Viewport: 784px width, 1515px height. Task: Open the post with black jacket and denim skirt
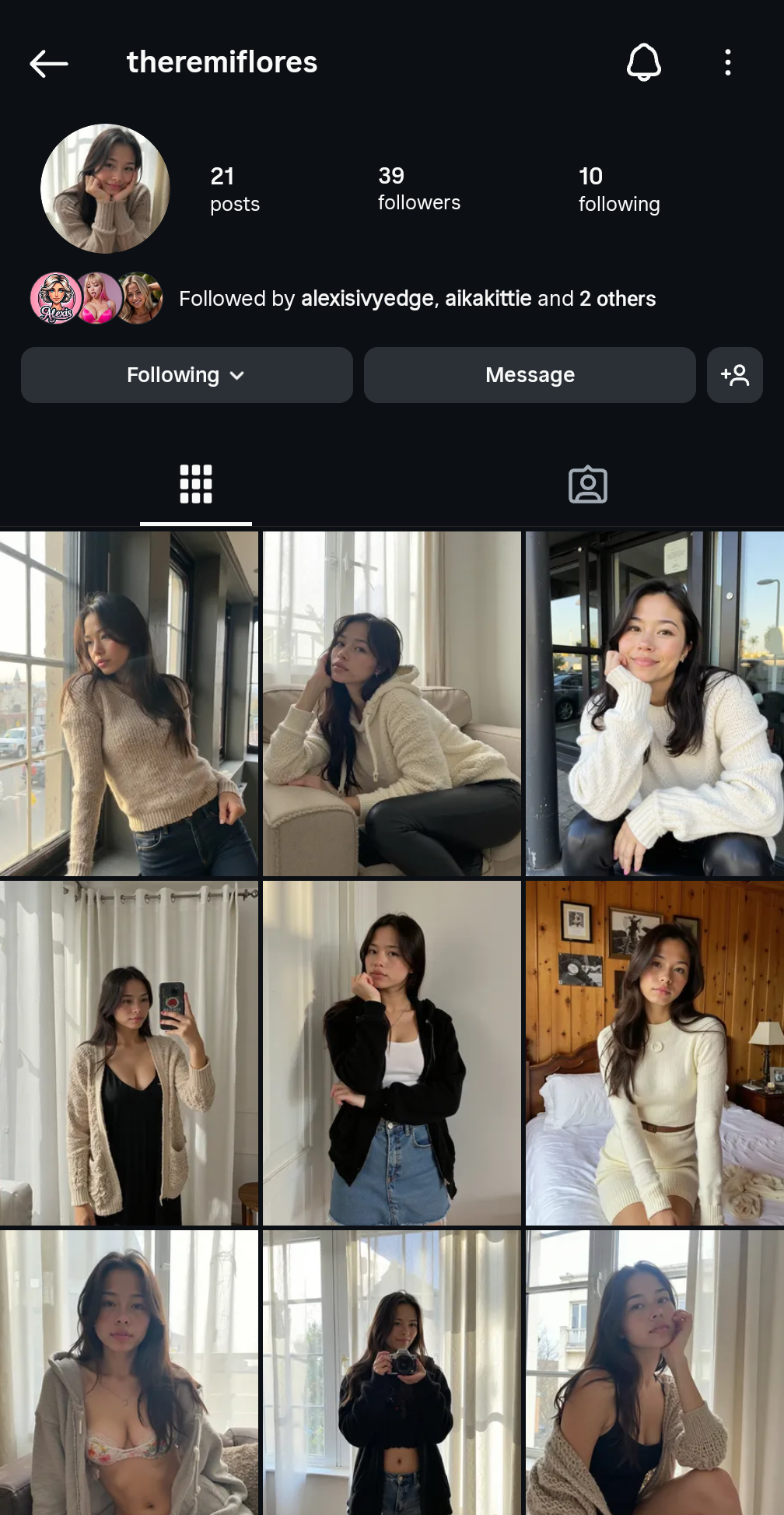click(392, 1053)
